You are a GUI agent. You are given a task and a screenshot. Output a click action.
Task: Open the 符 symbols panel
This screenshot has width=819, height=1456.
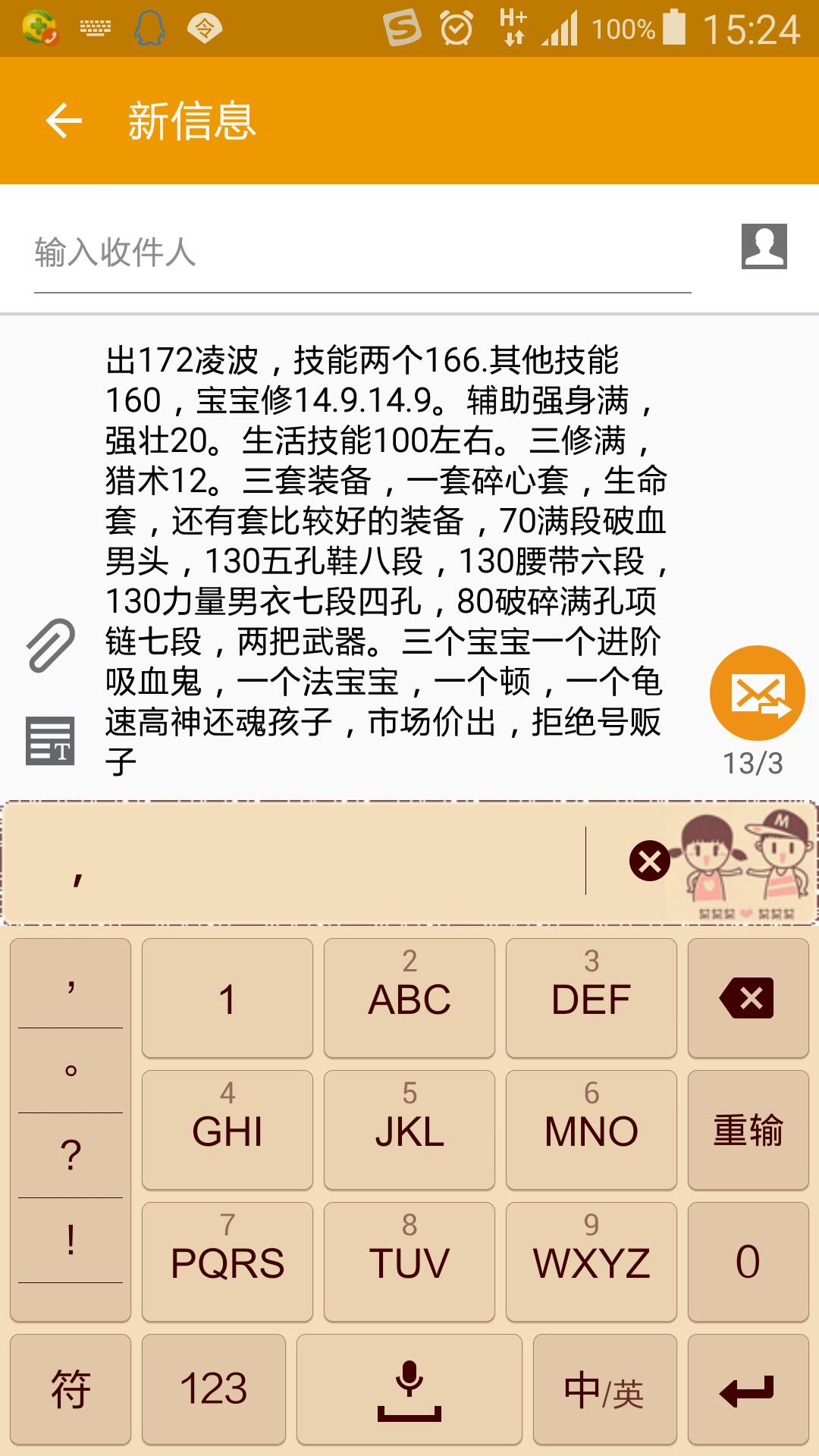click(71, 1389)
